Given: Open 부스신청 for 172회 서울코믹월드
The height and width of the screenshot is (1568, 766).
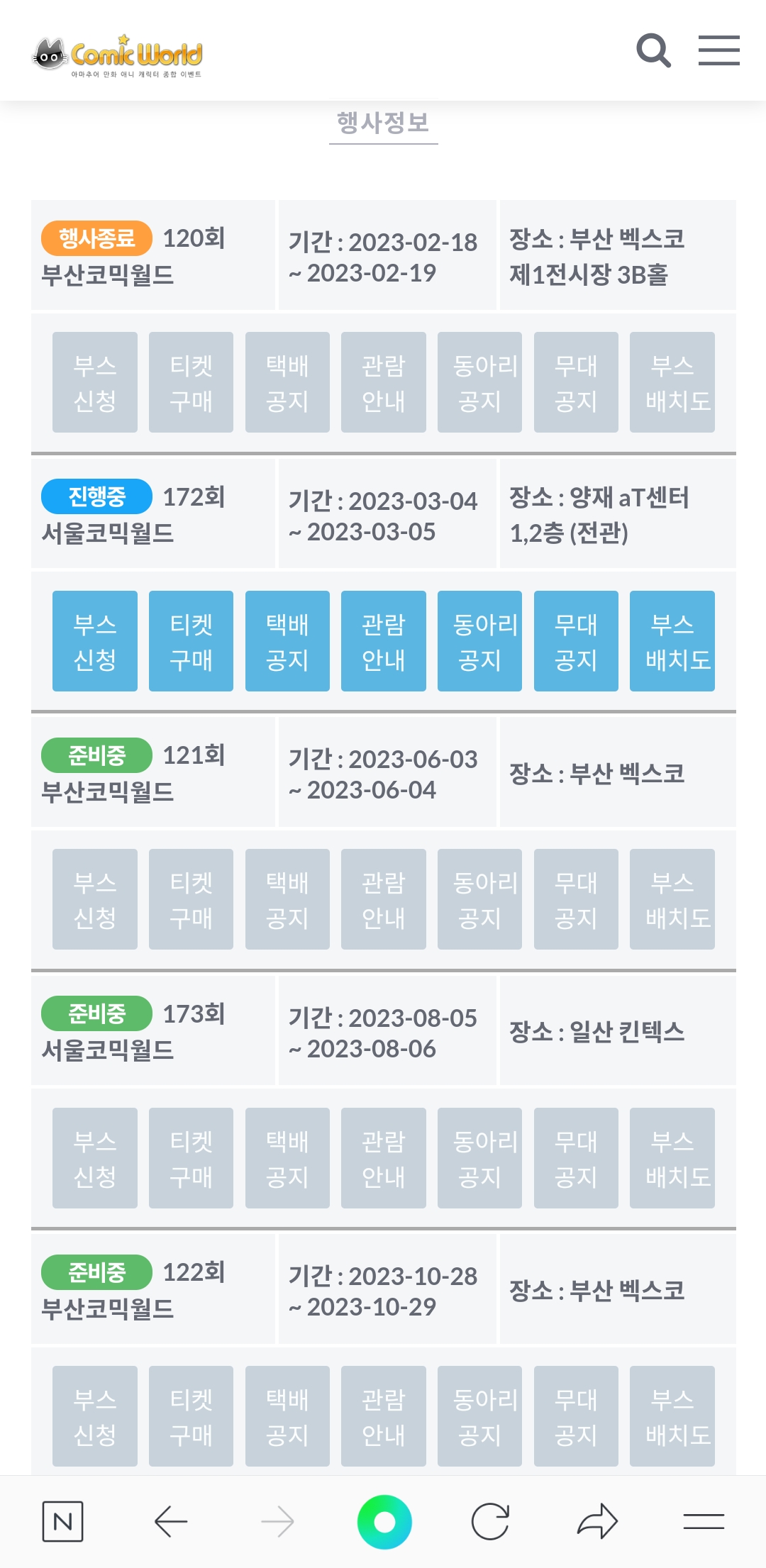Looking at the screenshot, I should pos(95,641).
